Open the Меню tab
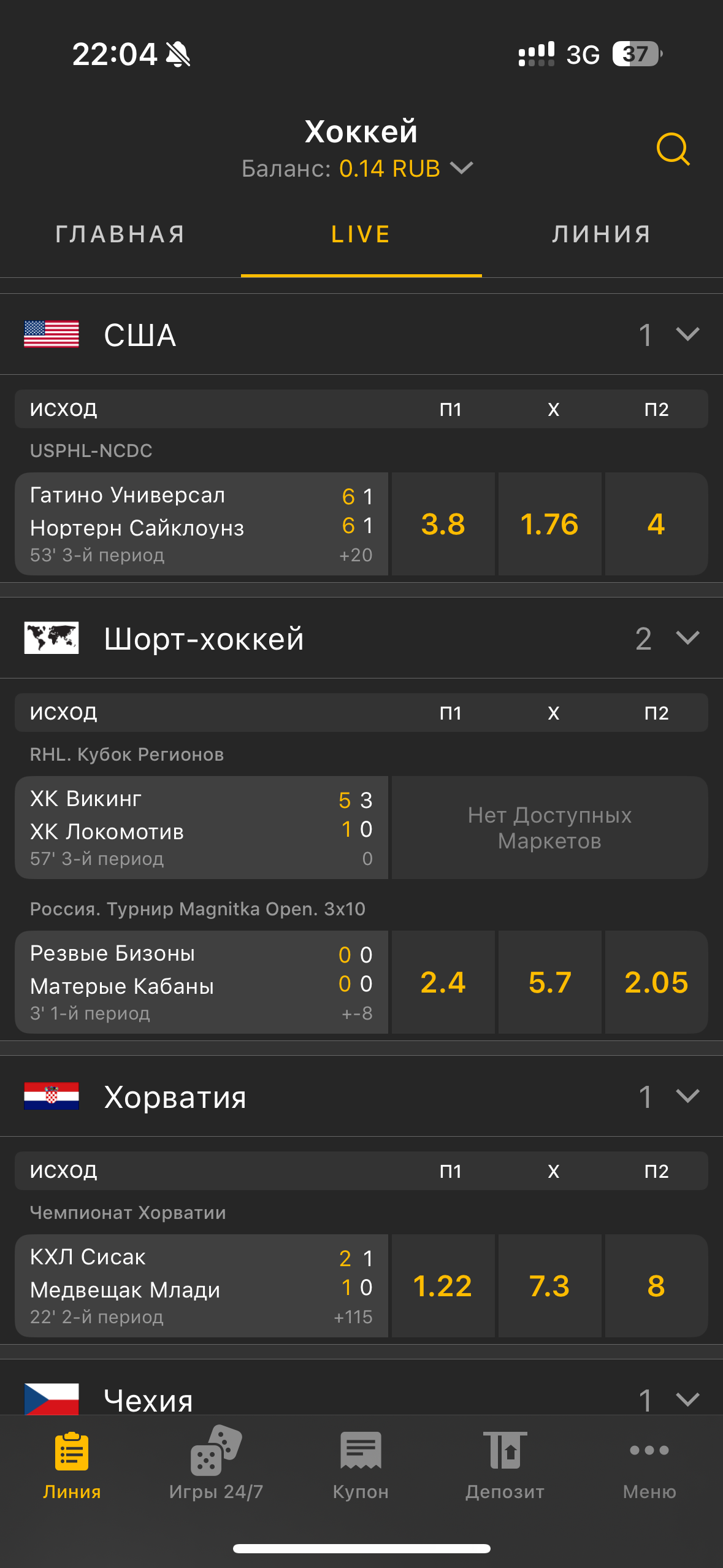The image size is (723, 1568). 649,1464
